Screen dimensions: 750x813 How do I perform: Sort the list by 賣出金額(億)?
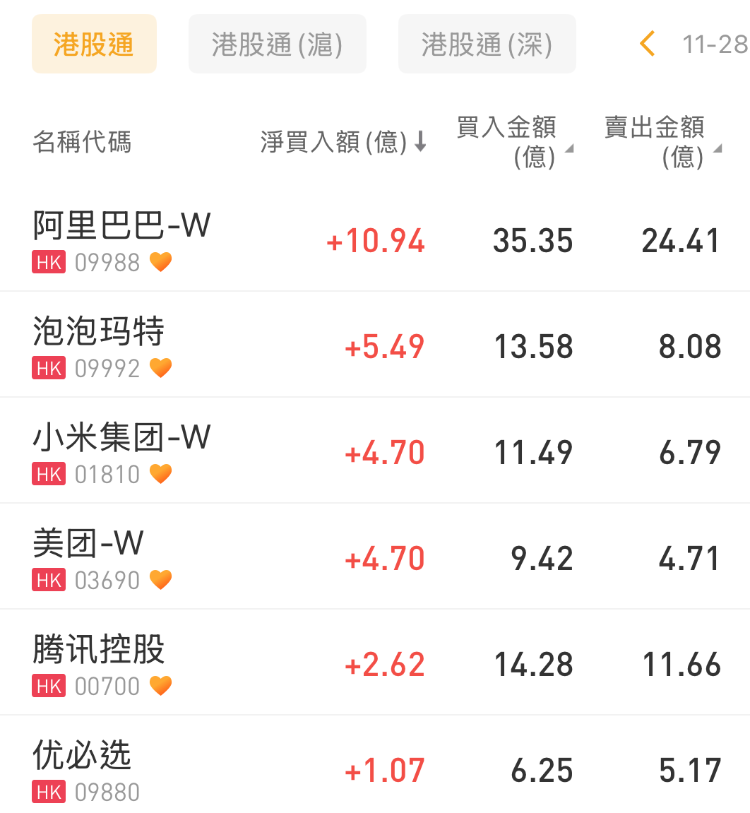tap(662, 142)
